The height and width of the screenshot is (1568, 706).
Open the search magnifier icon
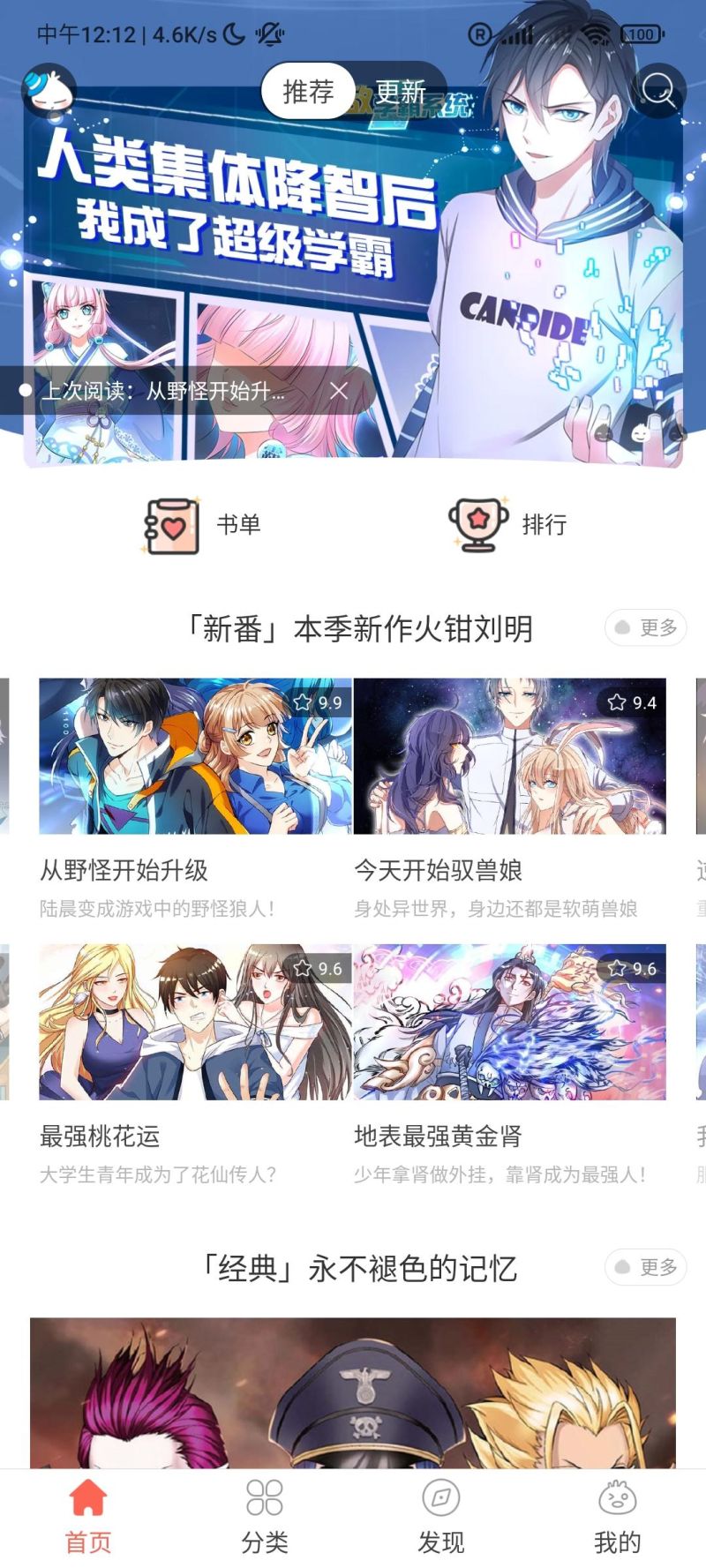click(x=658, y=90)
